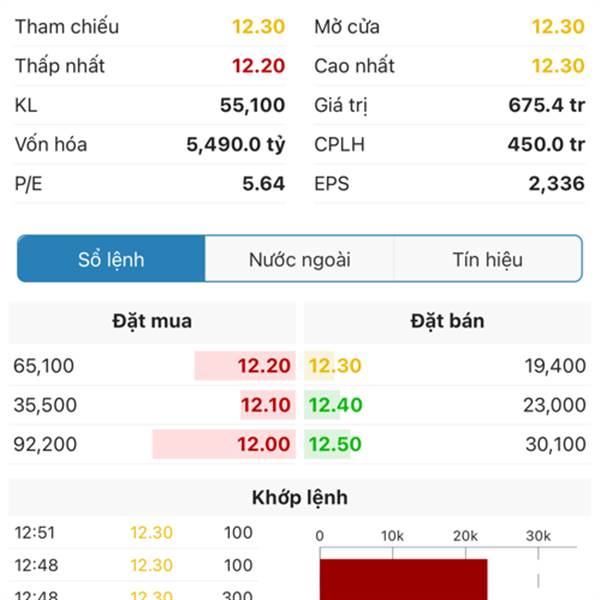Choose the 12.00 bid price level
Viewport: 600px width, 600px height.
tap(264, 445)
